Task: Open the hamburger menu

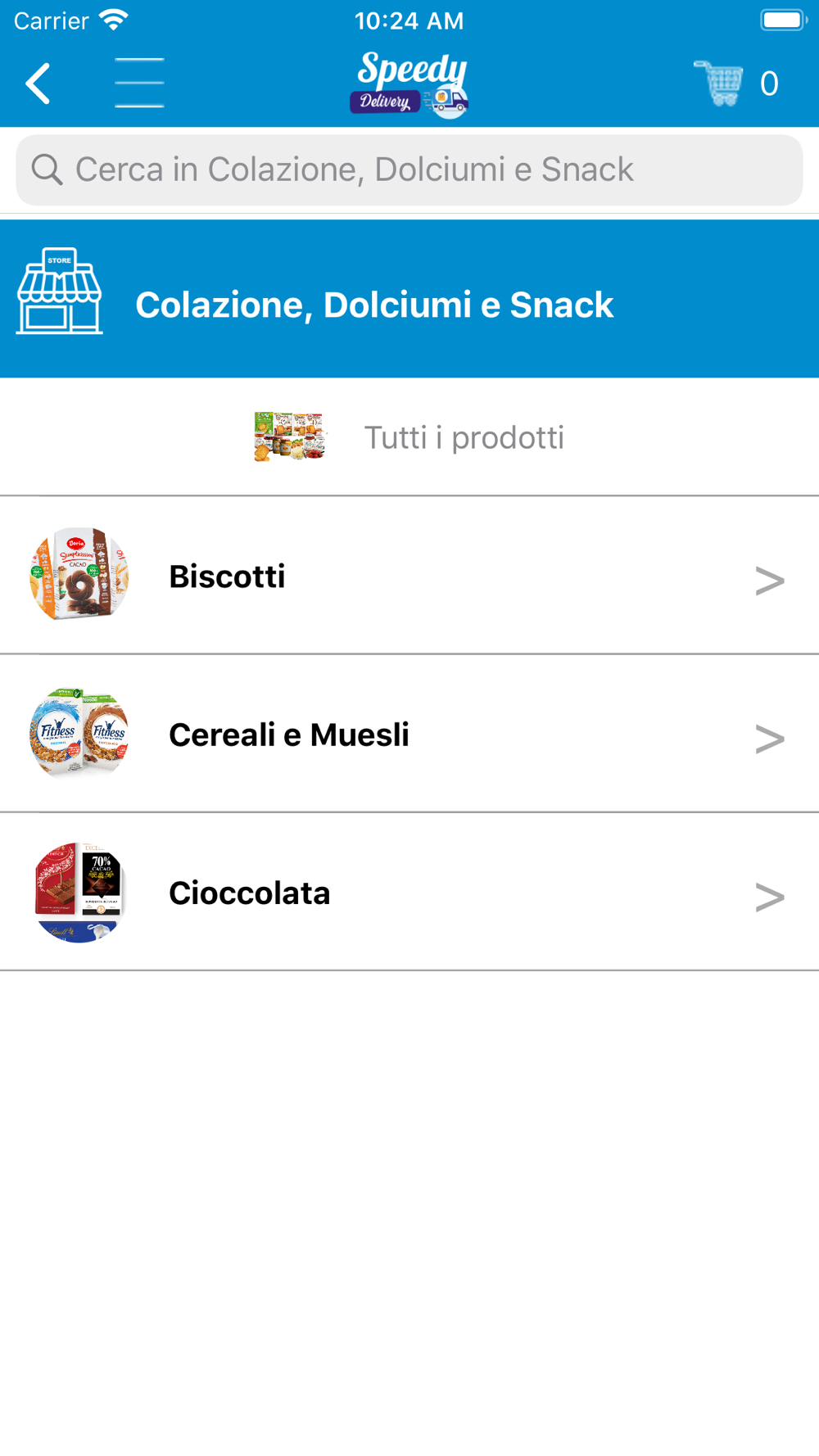Action: coord(139,83)
